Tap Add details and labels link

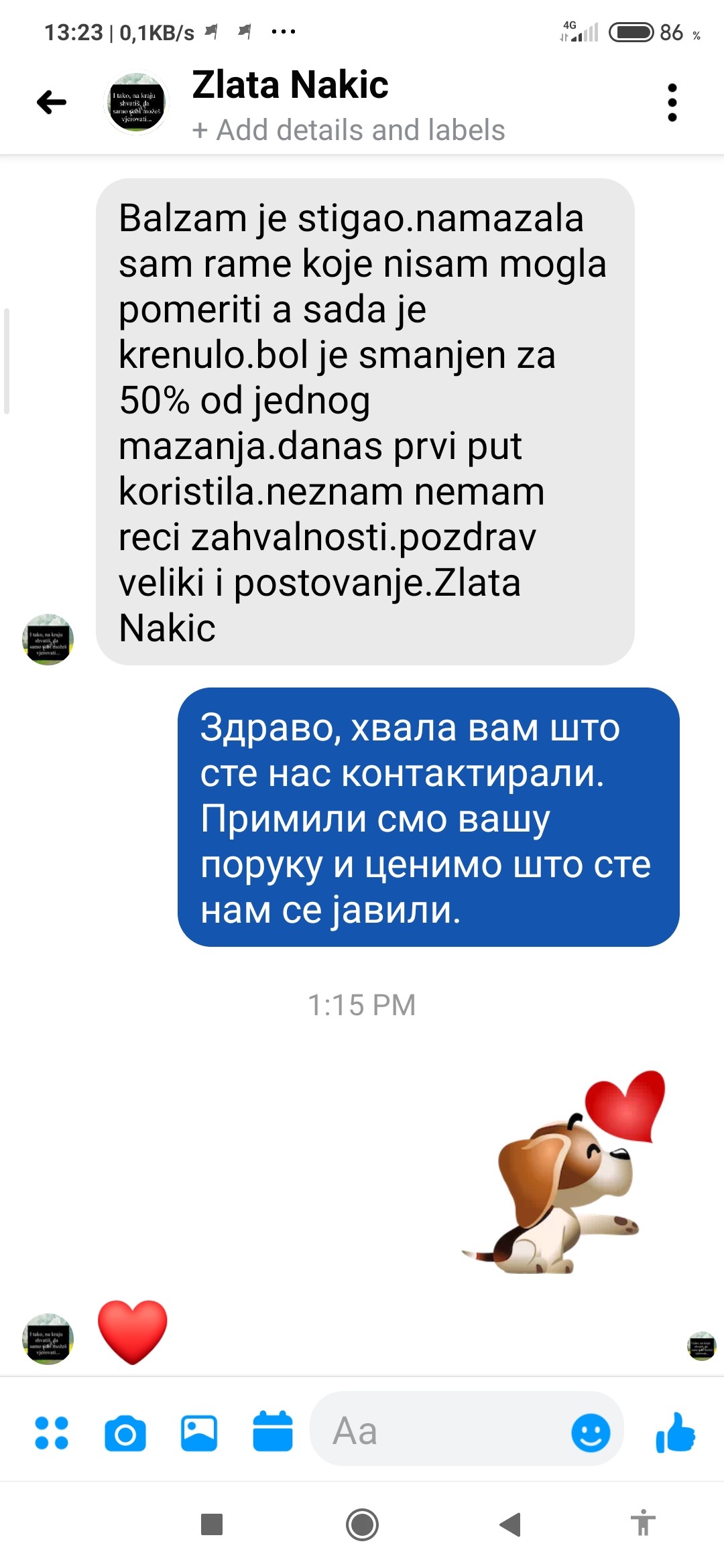pyautogui.click(x=348, y=130)
